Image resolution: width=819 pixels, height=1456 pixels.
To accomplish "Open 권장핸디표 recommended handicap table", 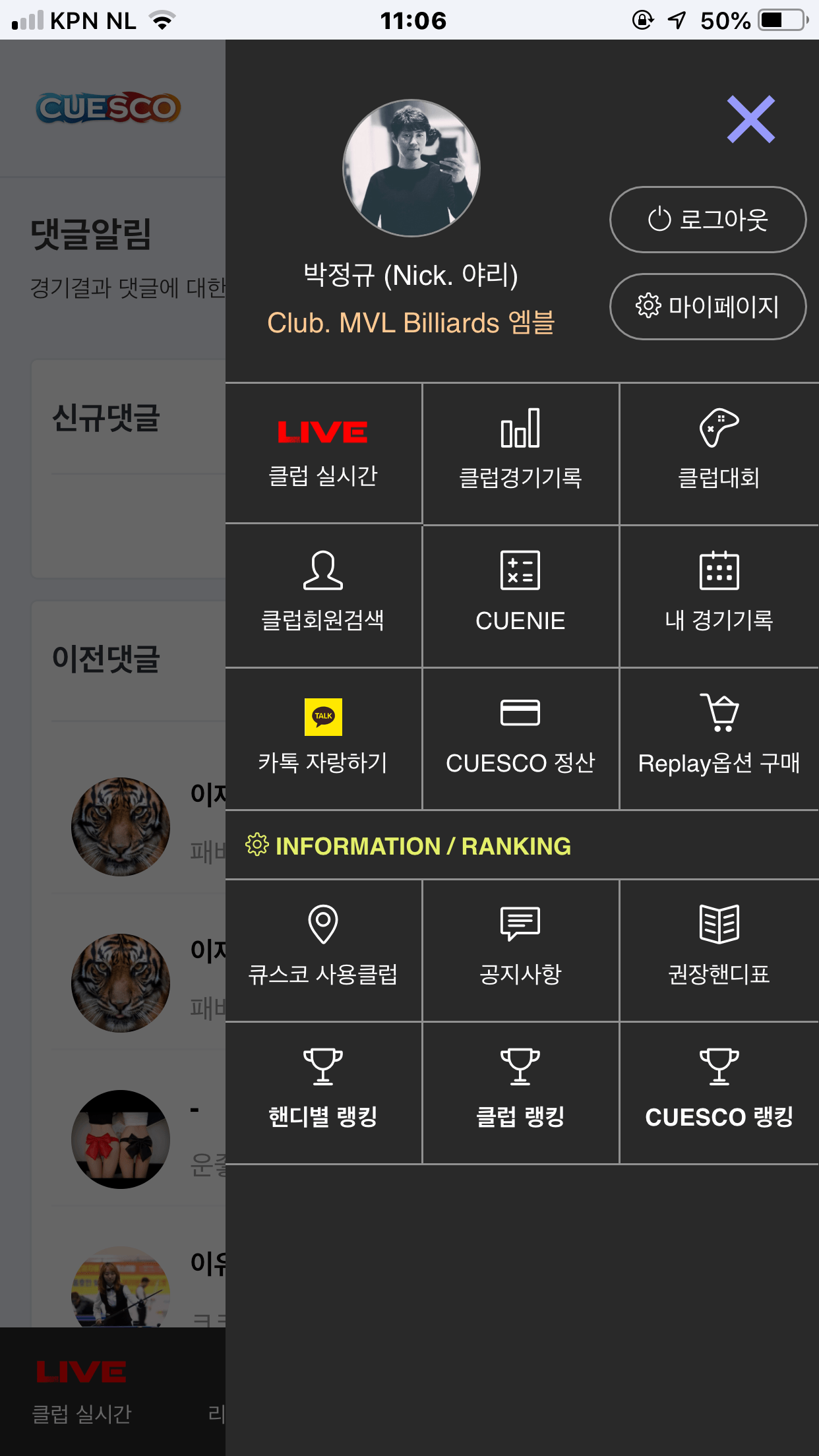I will (719, 950).
